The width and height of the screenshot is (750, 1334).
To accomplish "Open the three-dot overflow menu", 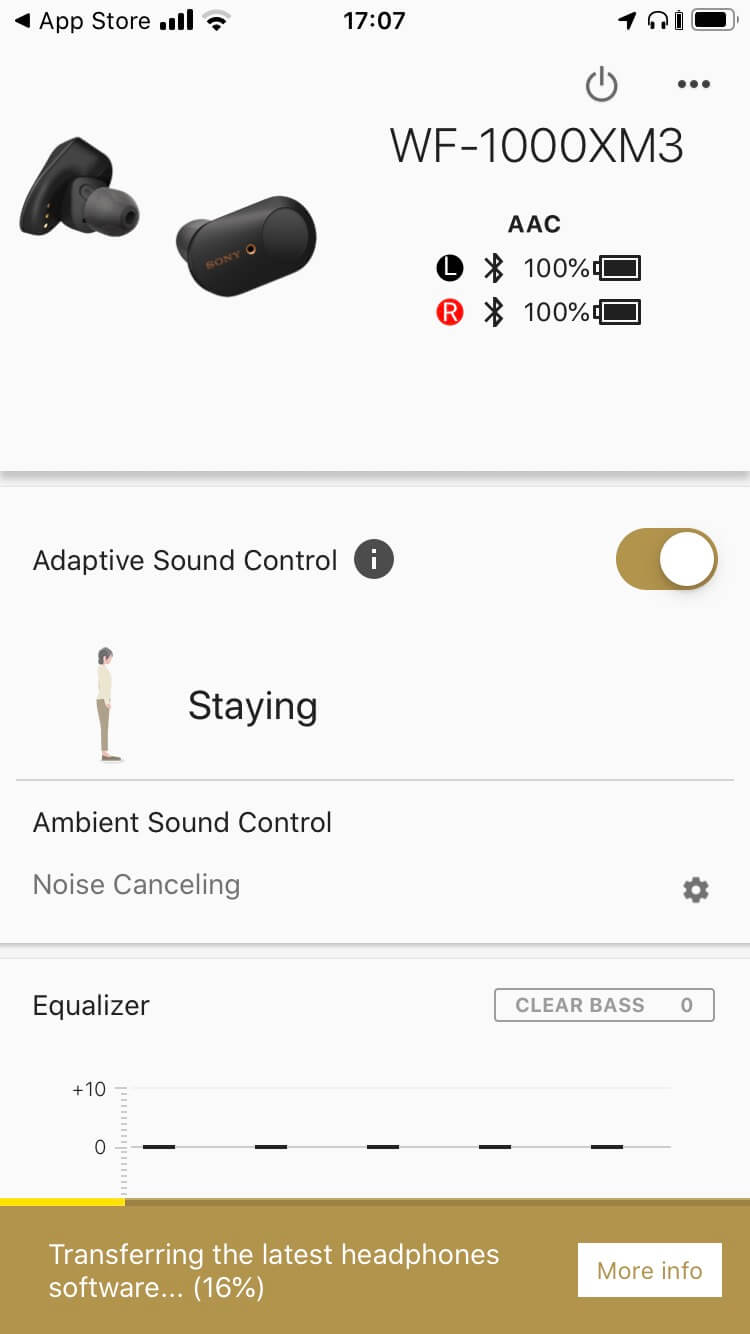I will [693, 85].
